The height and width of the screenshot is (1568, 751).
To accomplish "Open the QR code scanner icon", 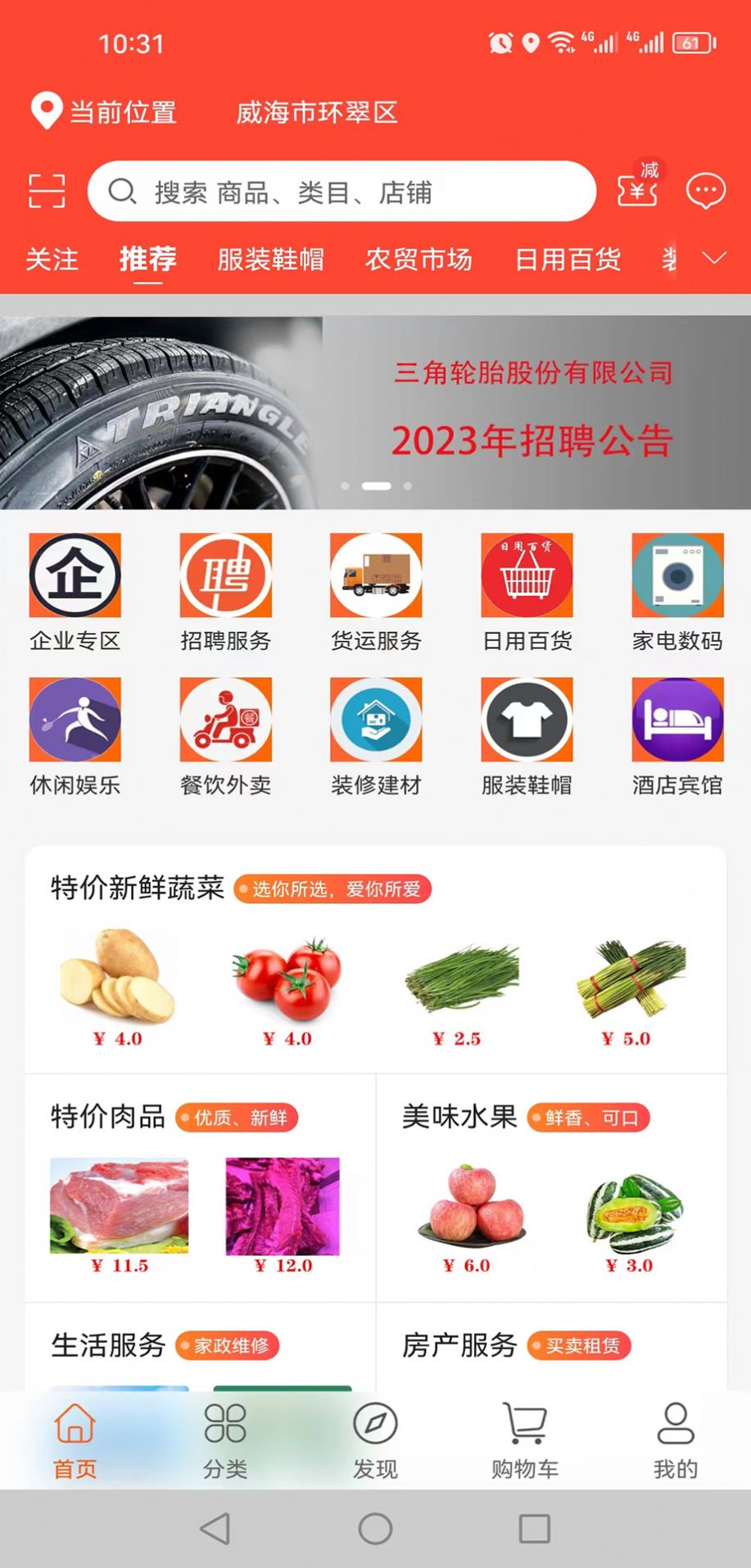I will (x=45, y=191).
